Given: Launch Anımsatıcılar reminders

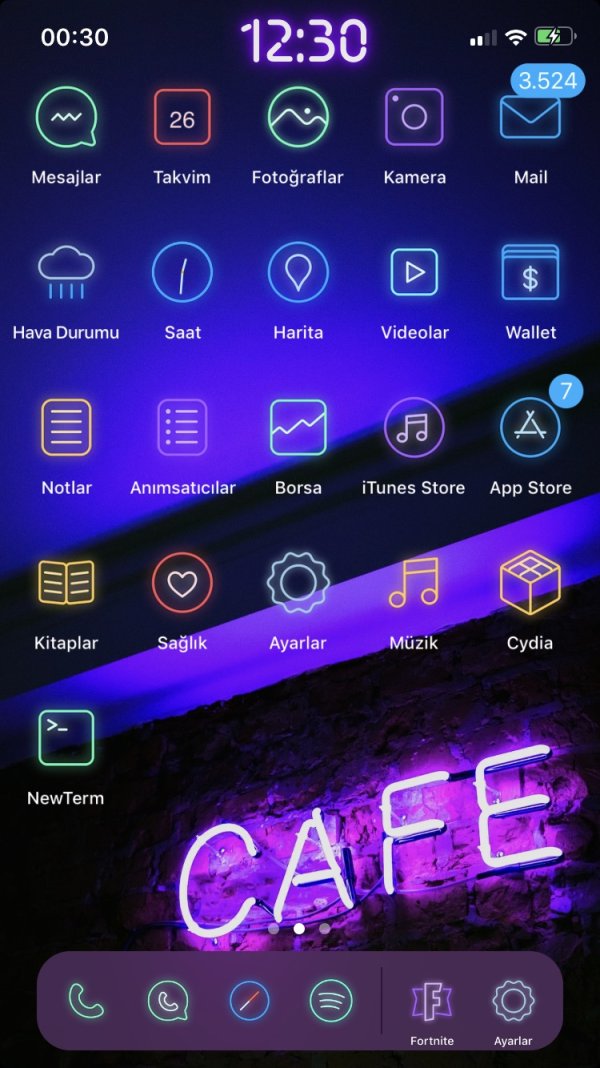Looking at the screenshot, I should tap(182, 428).
